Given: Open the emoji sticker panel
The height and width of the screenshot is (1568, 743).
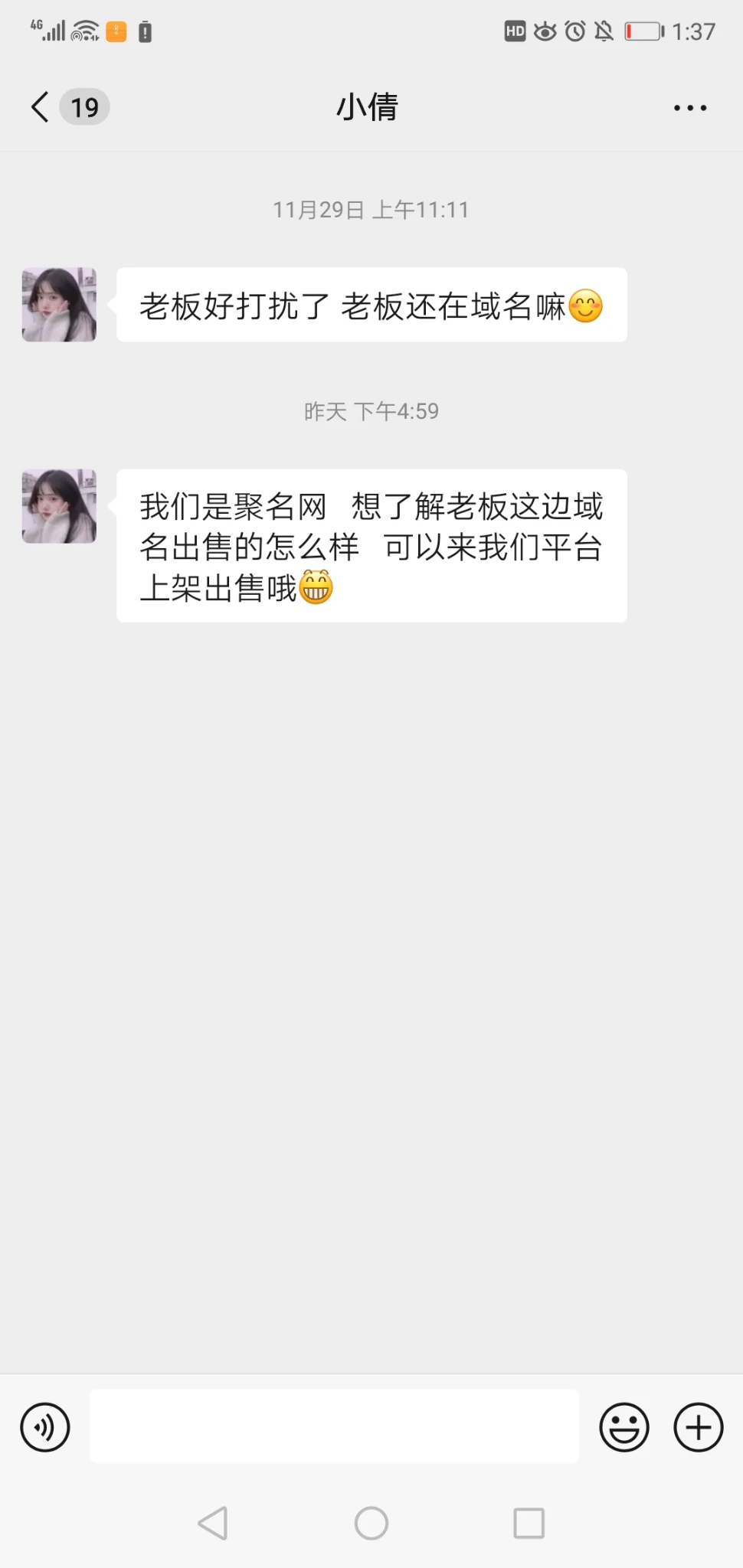Looking at the screenshot, I should coord(624,1427).
